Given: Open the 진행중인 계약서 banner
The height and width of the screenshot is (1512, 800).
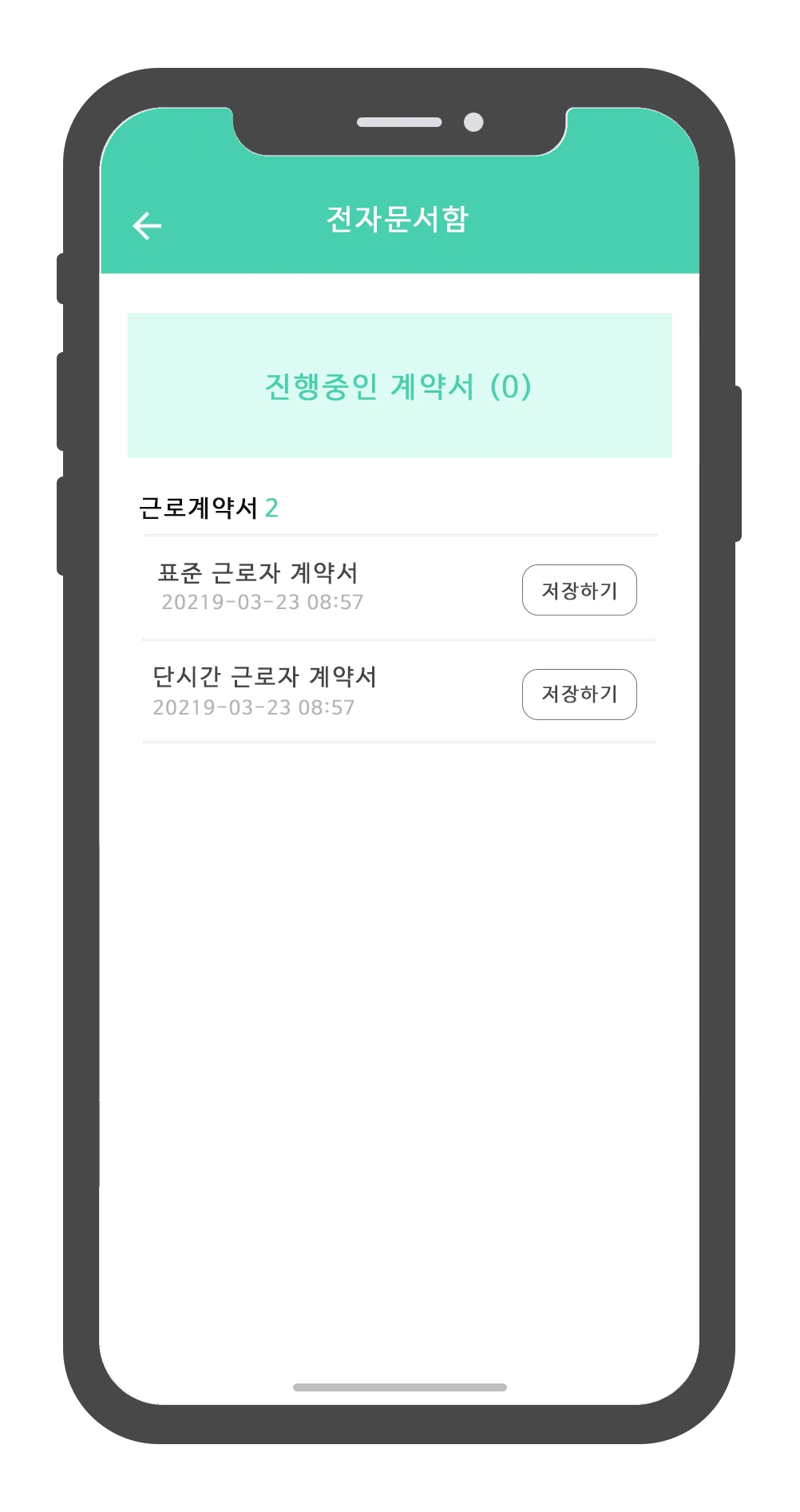Looking at the screenshot, I should coord(399,386).
